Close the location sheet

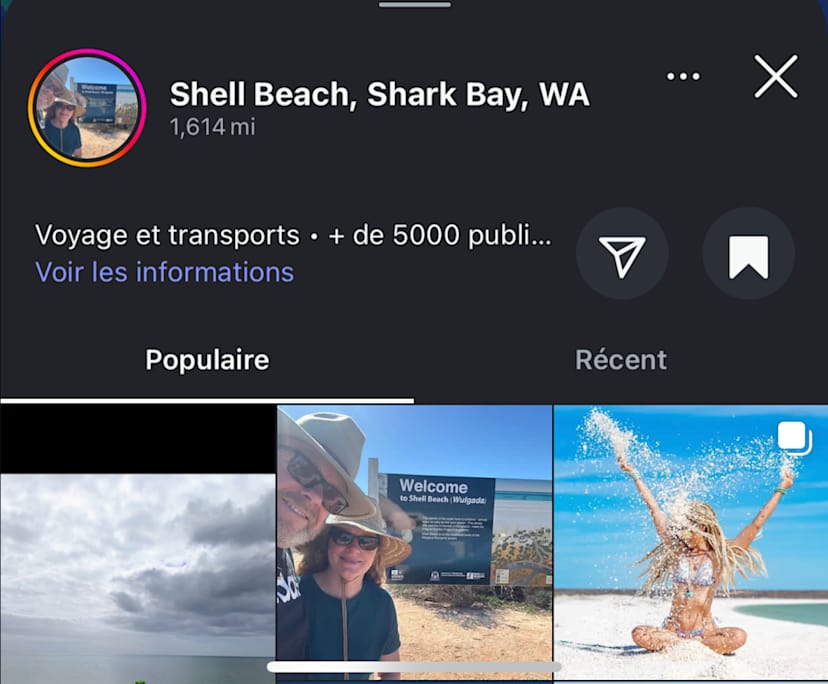(x=776, y=77)
